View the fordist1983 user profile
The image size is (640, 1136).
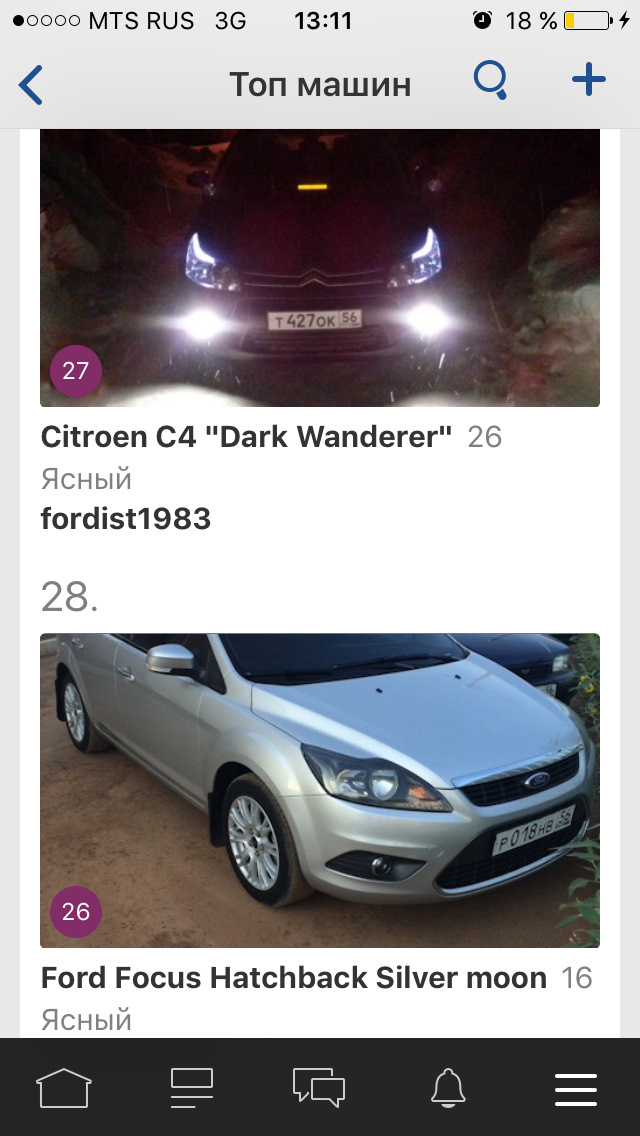[126, 519]
